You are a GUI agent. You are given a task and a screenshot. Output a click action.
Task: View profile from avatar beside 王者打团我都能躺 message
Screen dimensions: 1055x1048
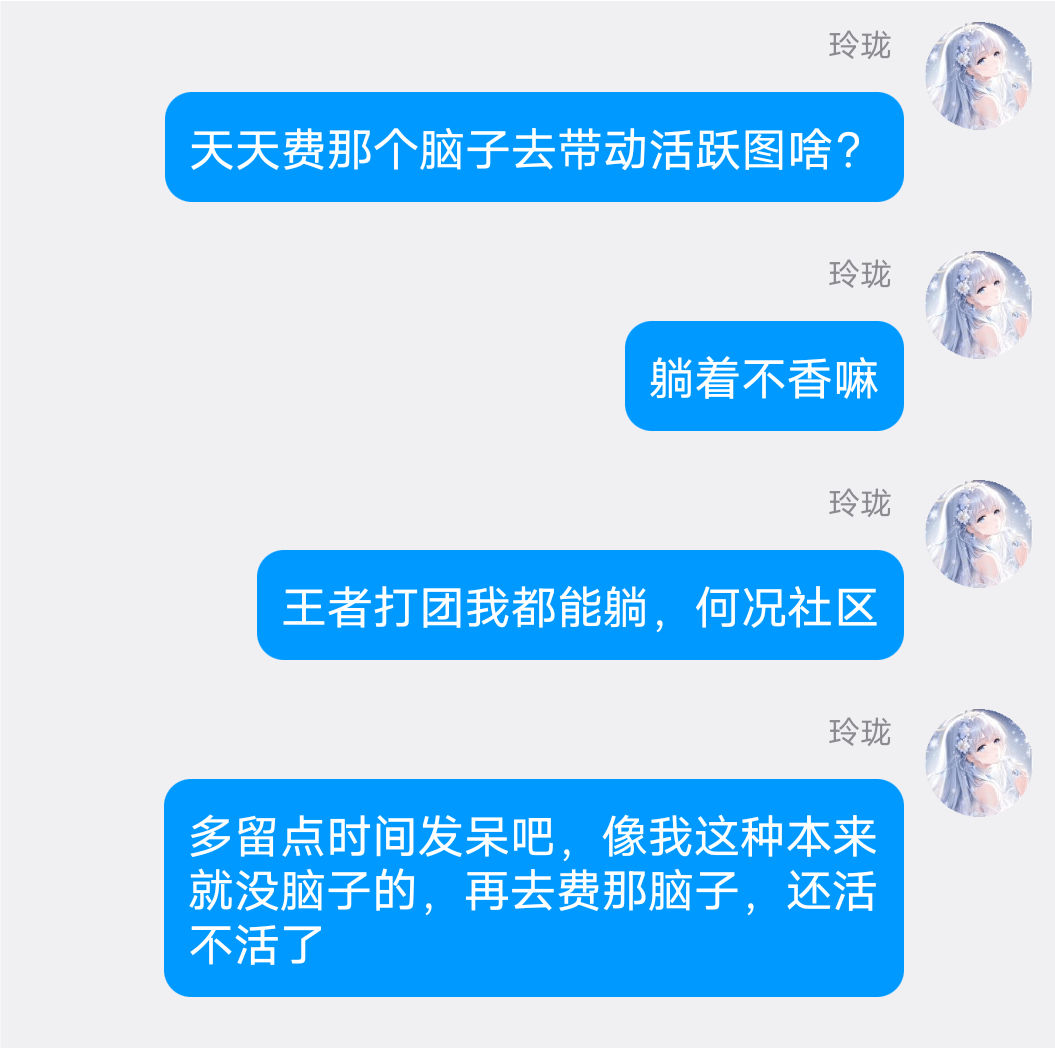979,533
